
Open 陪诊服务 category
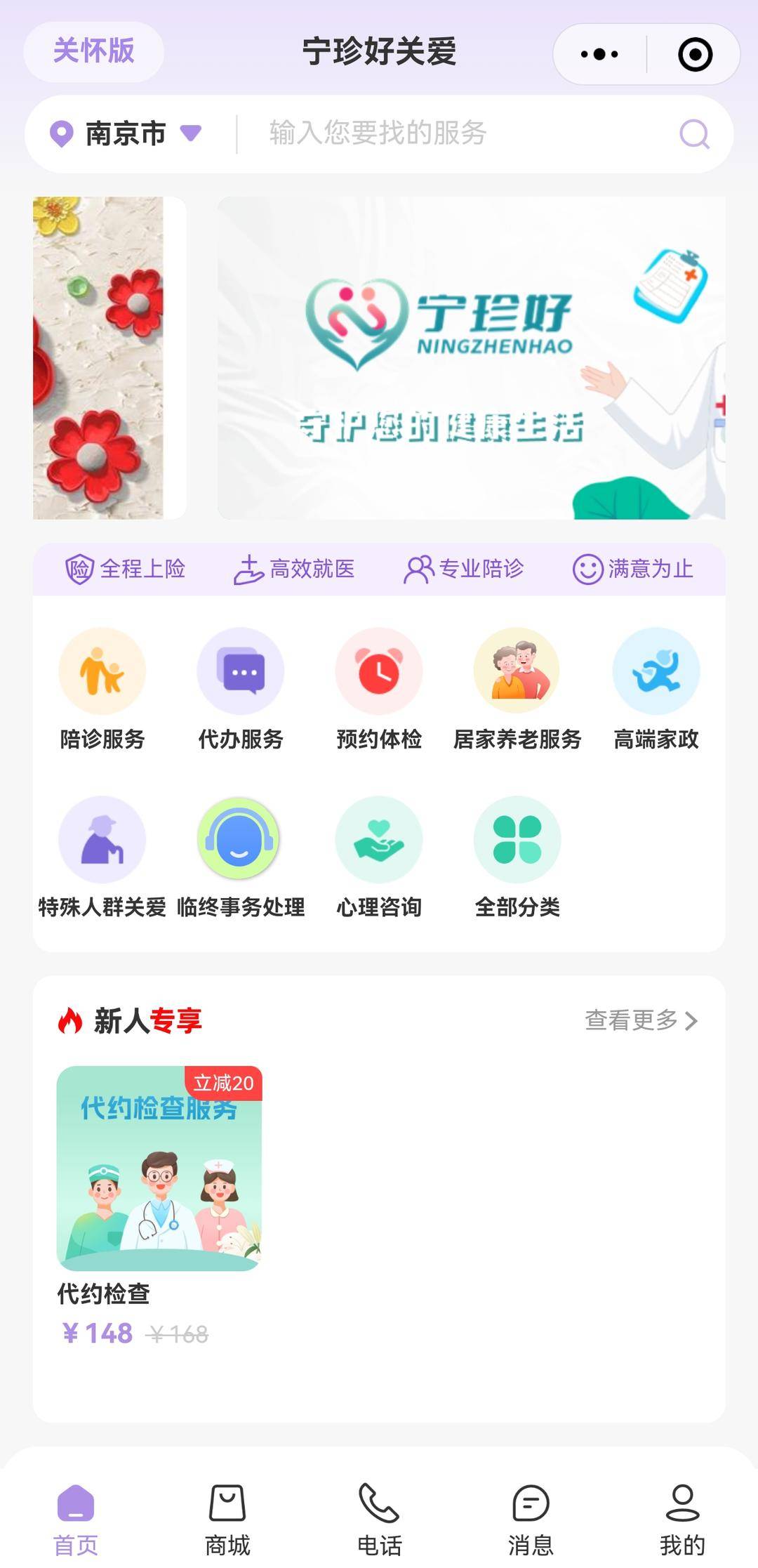tap(102, 688)
